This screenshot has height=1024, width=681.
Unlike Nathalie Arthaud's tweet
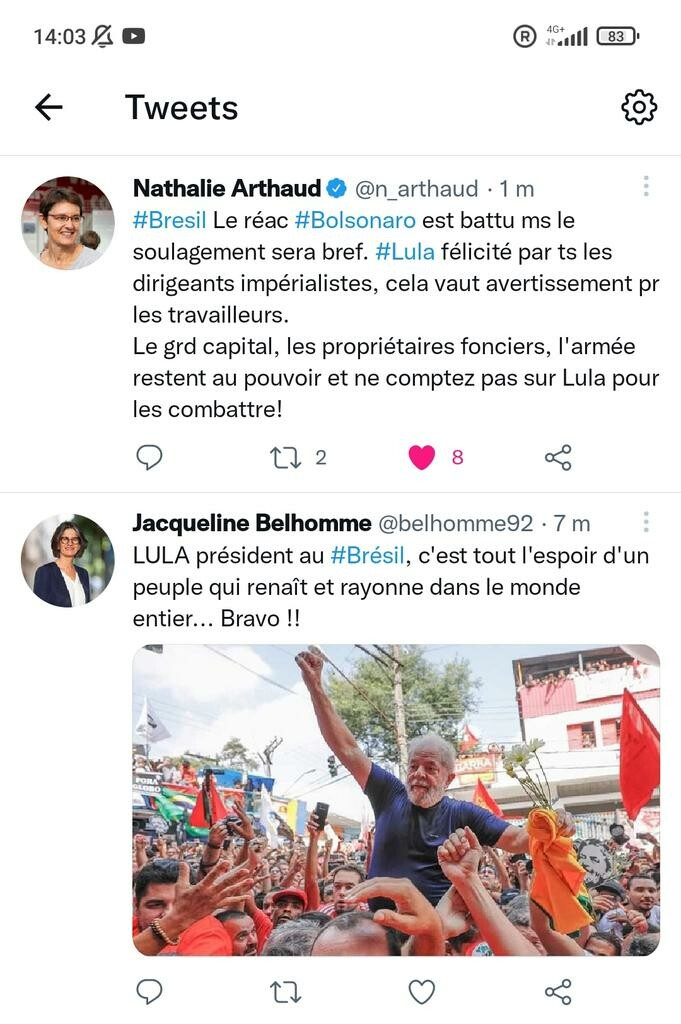(x=422, y=458)
